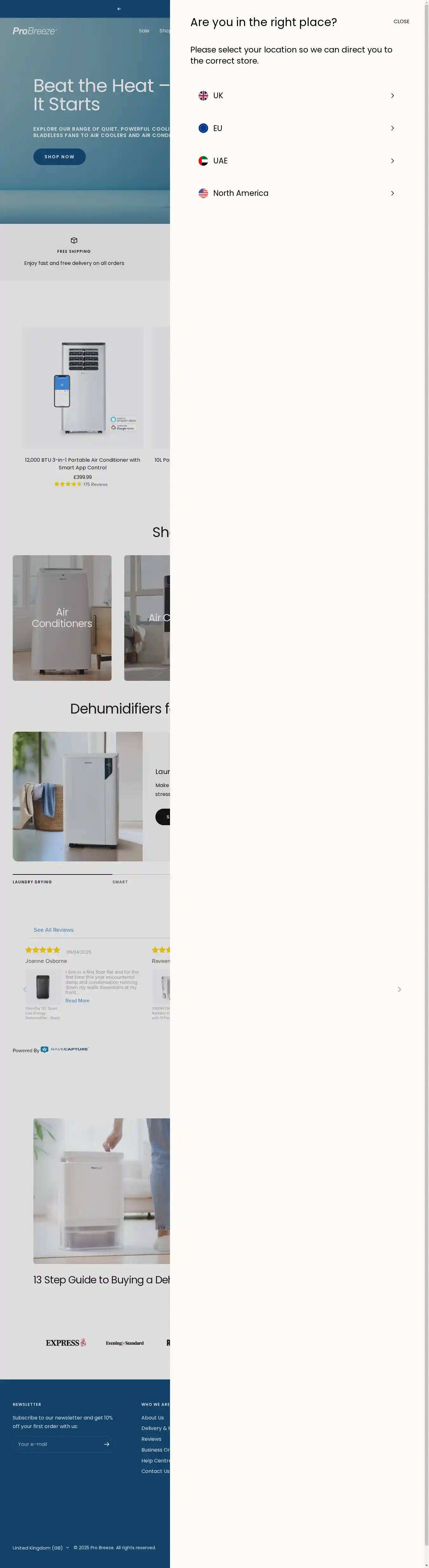Screen dimensions: 429x1568
Task: Open the Reviews footer link
Action: pyautogui.click(x=151, y=1439)
